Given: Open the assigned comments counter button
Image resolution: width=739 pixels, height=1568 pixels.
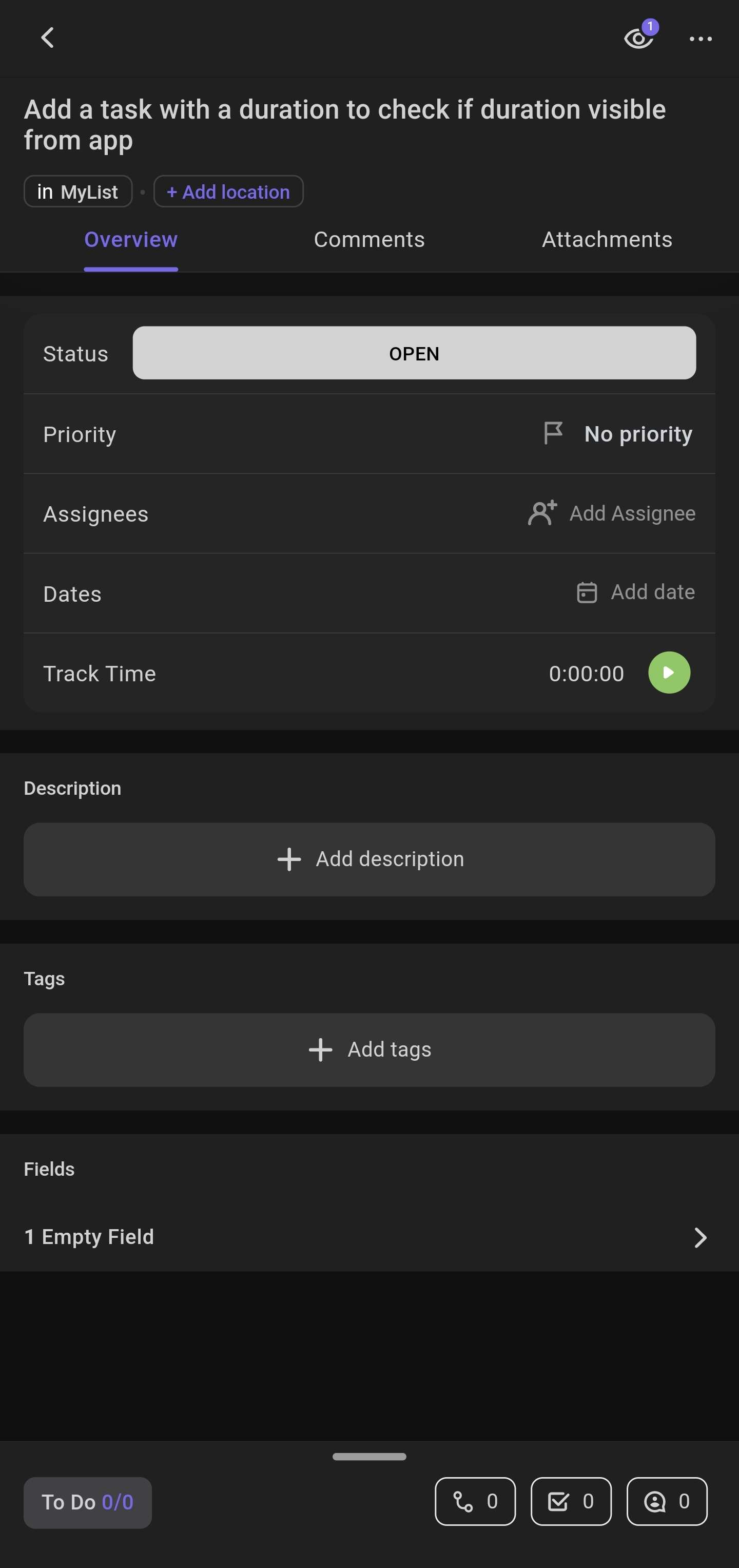Looking at the screenshot, I should 666,1501.
